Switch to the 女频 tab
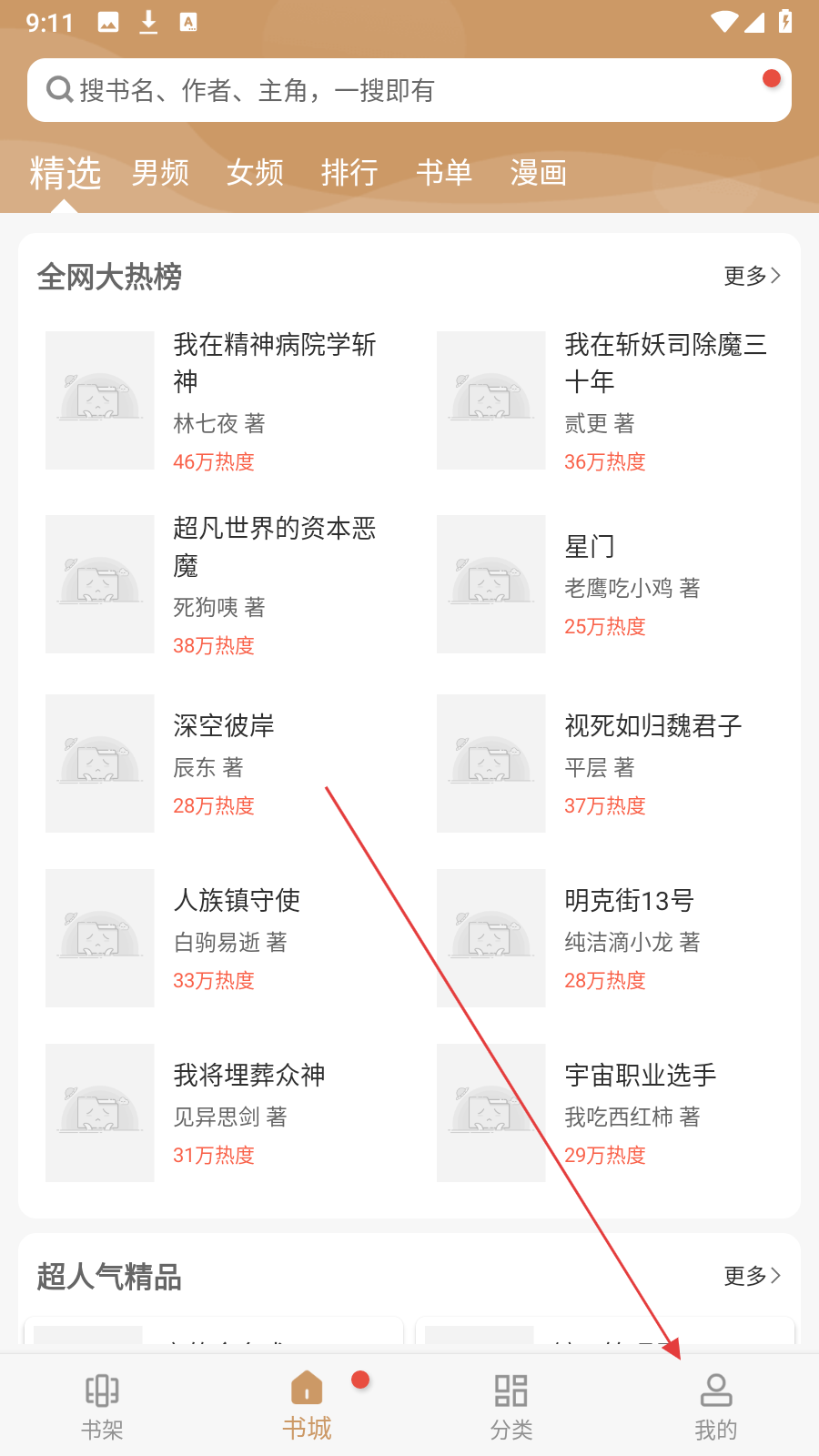The image size is (819, 1456). click(255, 172)
